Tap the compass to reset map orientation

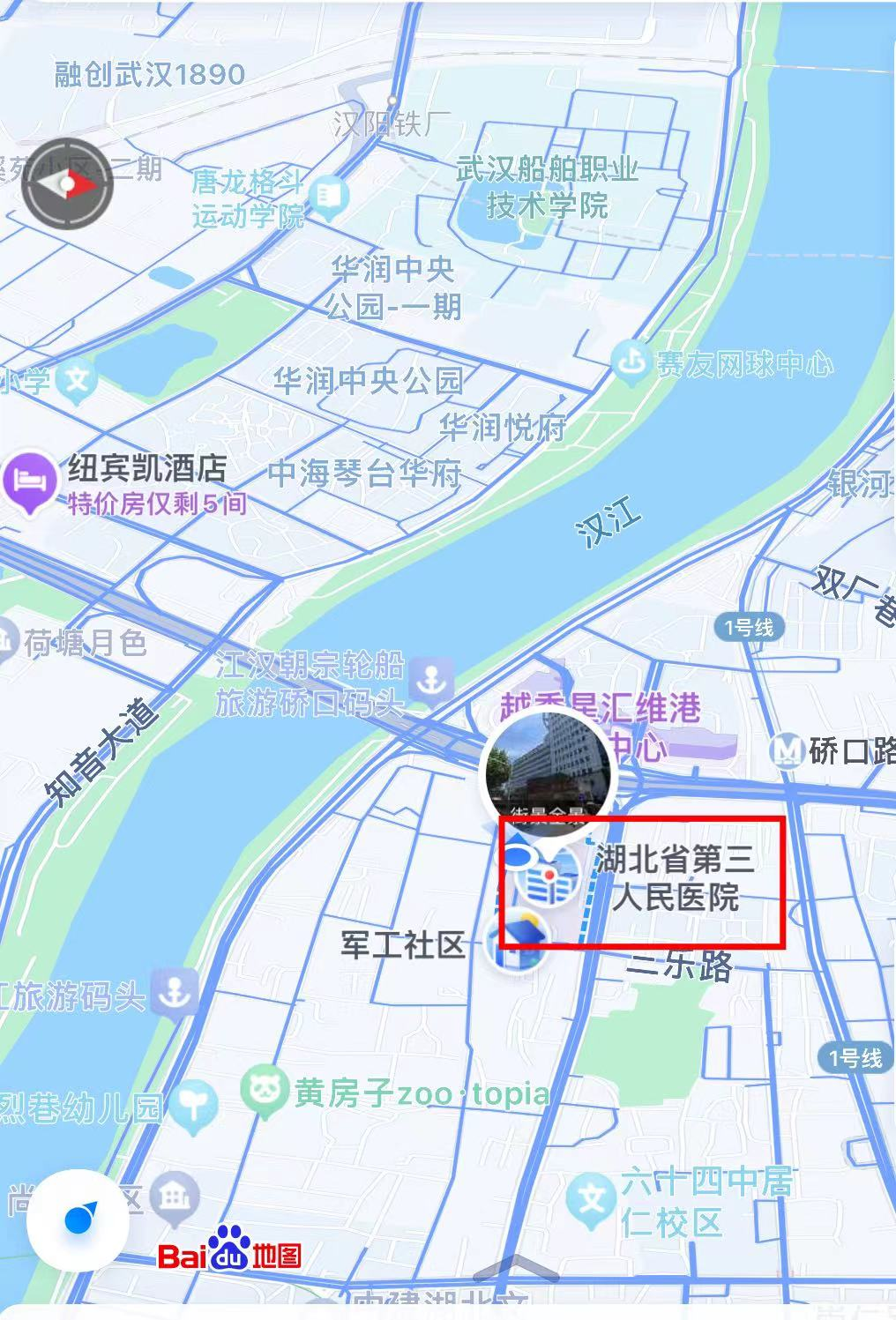point(68,184)
